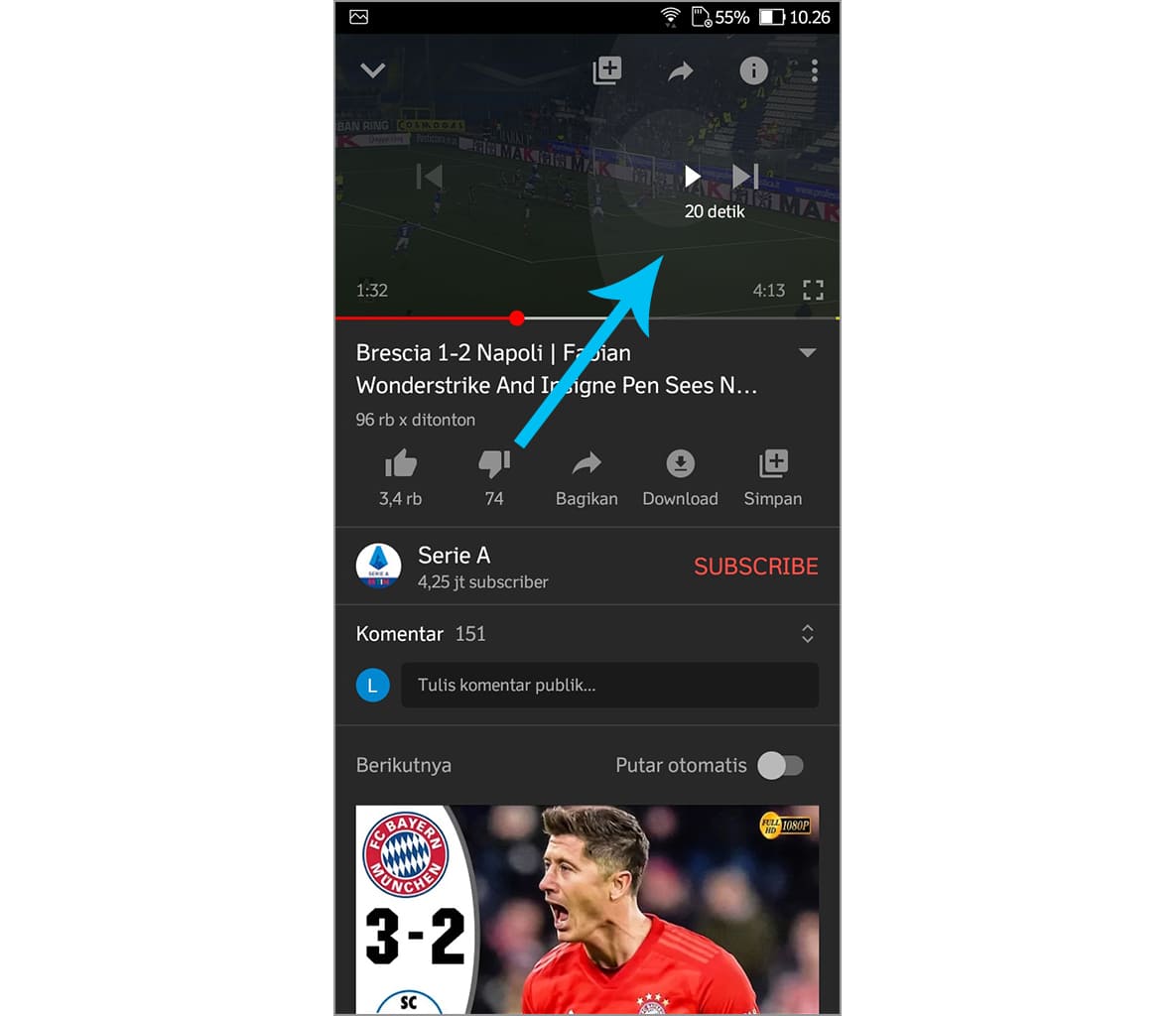Minimize the video player with the down chevron
This screenshot has height=1016, width=1176.
(373, 70)
